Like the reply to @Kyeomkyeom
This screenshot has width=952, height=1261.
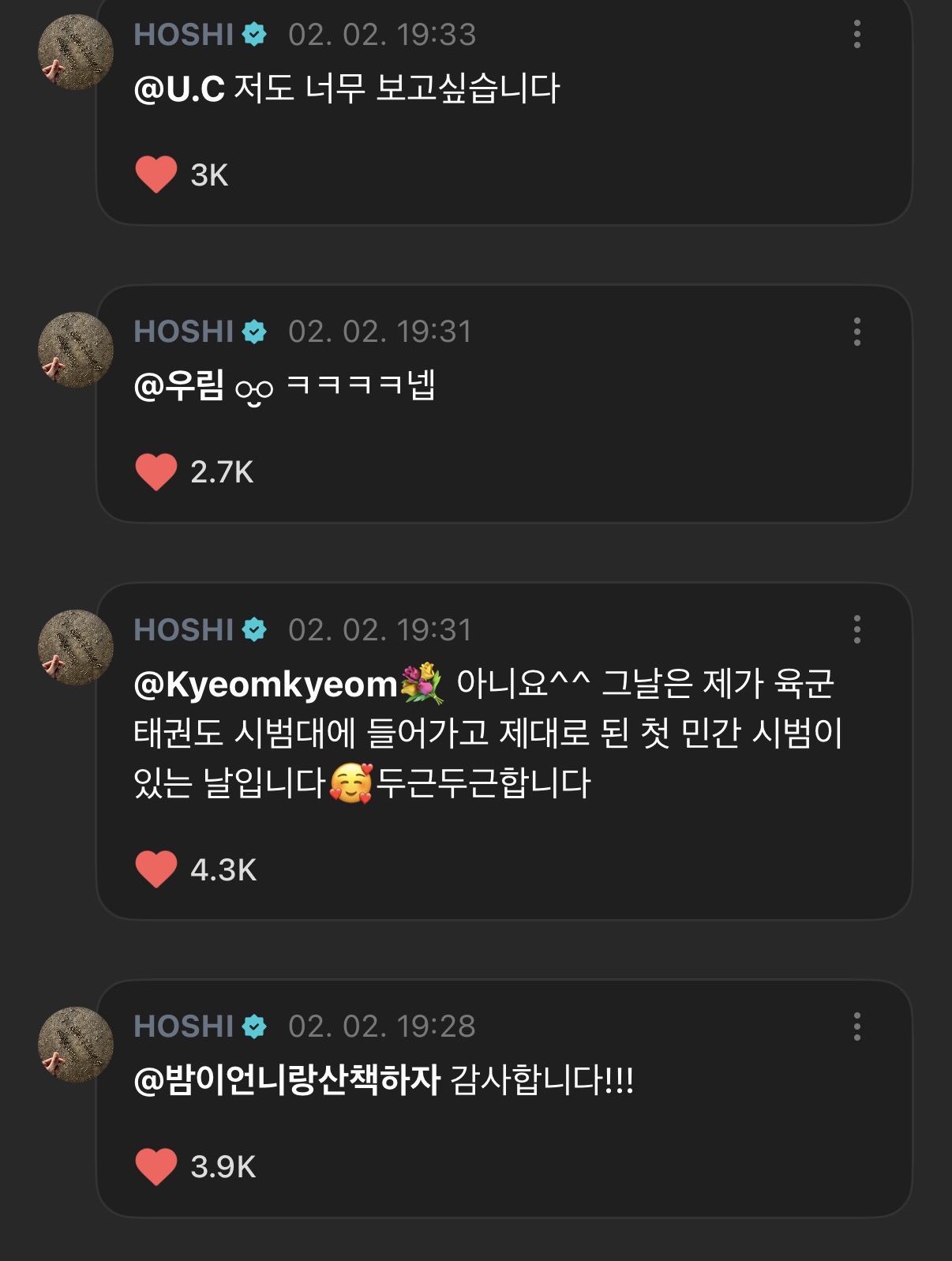(x=156, y=869)
